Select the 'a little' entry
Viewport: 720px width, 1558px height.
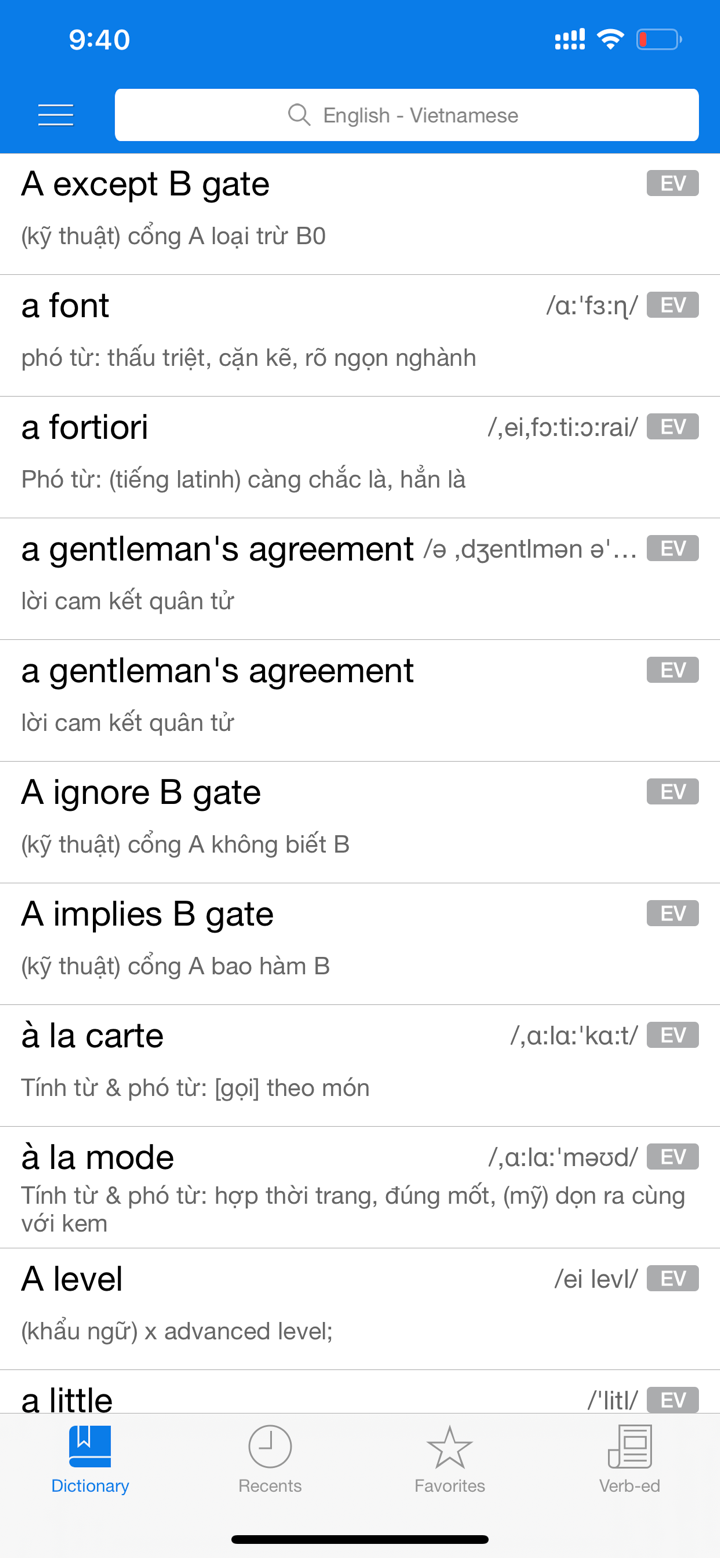tap(70, 1400)
